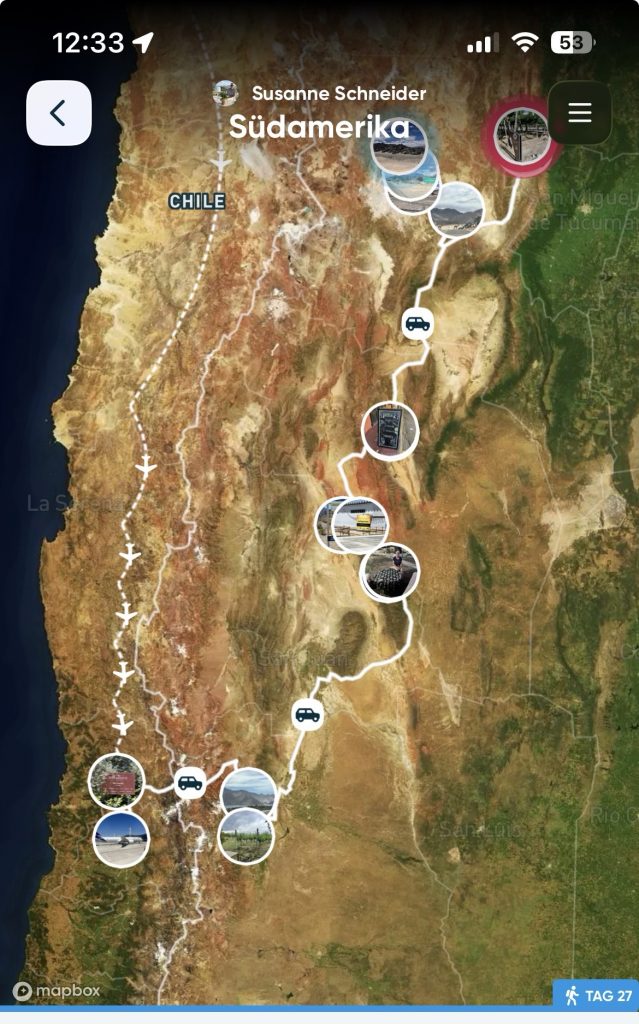Open the airplane photo marker

pyautogui.click(x=120, y=838)
